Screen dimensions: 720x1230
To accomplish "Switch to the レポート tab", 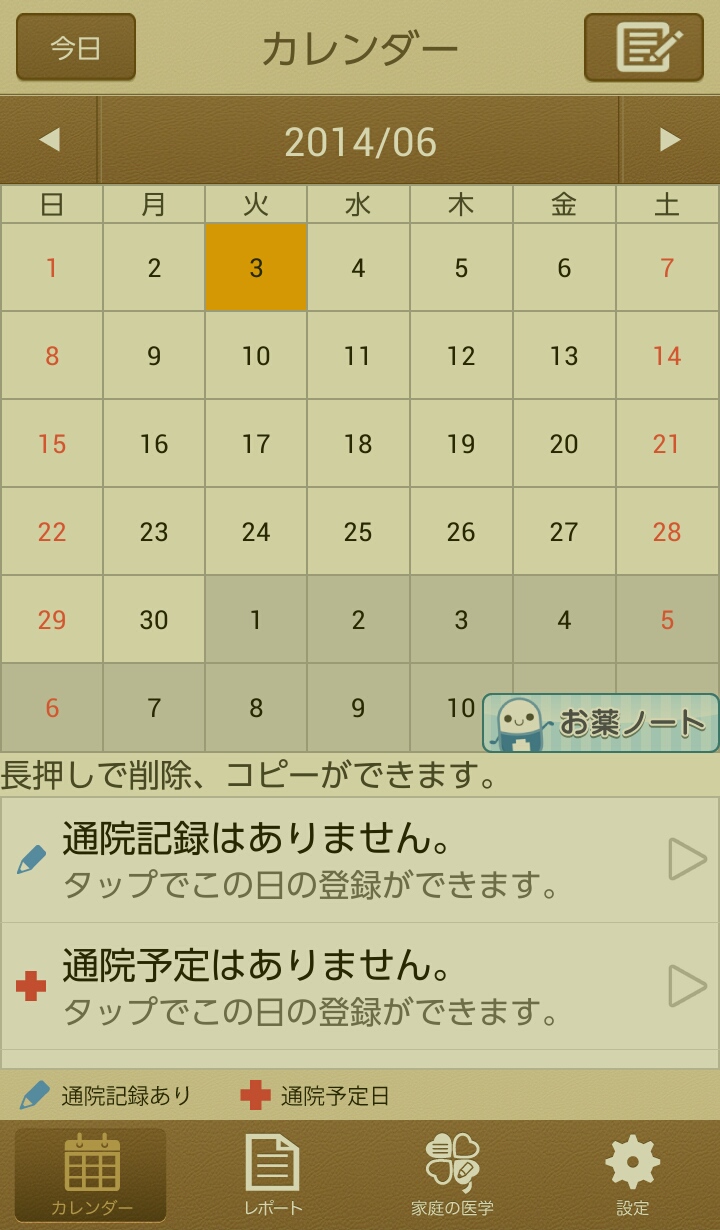I will coord(273,1176).
